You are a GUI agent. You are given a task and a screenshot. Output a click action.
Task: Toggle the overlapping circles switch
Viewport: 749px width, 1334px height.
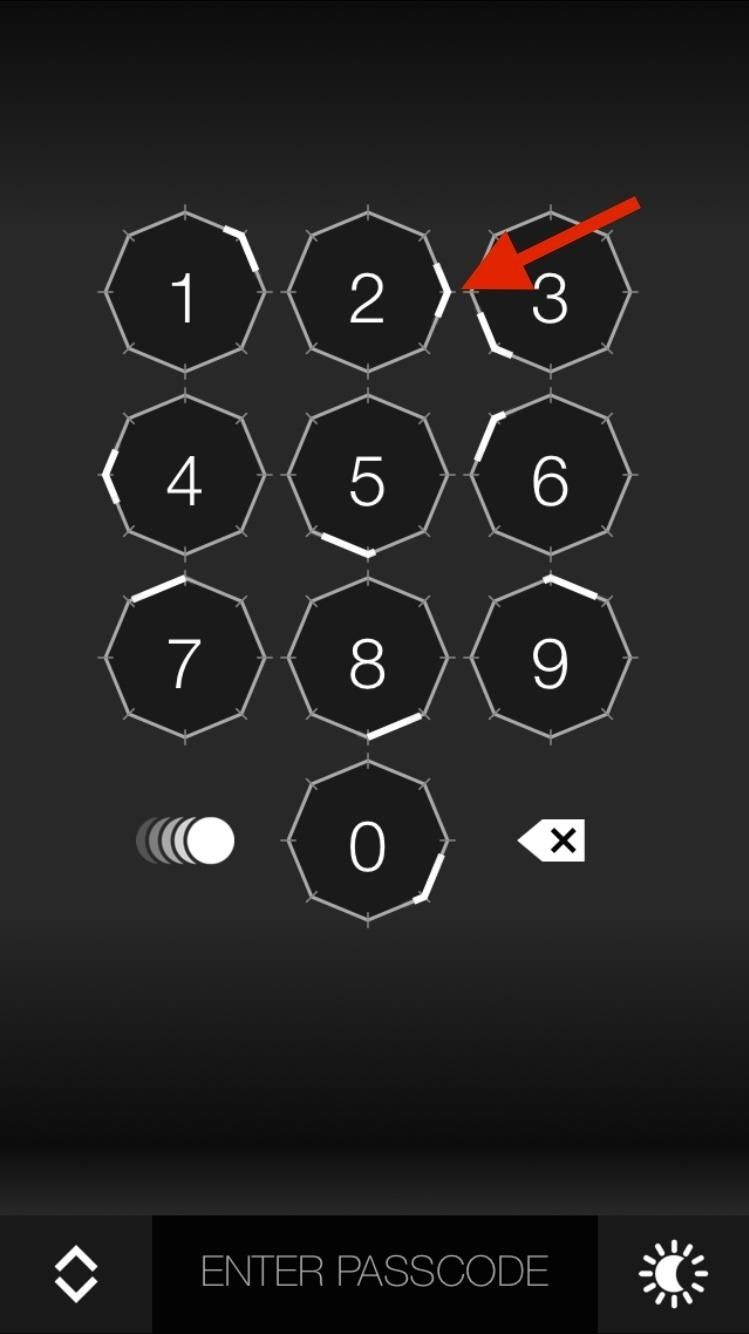click(x=186, y=841)
